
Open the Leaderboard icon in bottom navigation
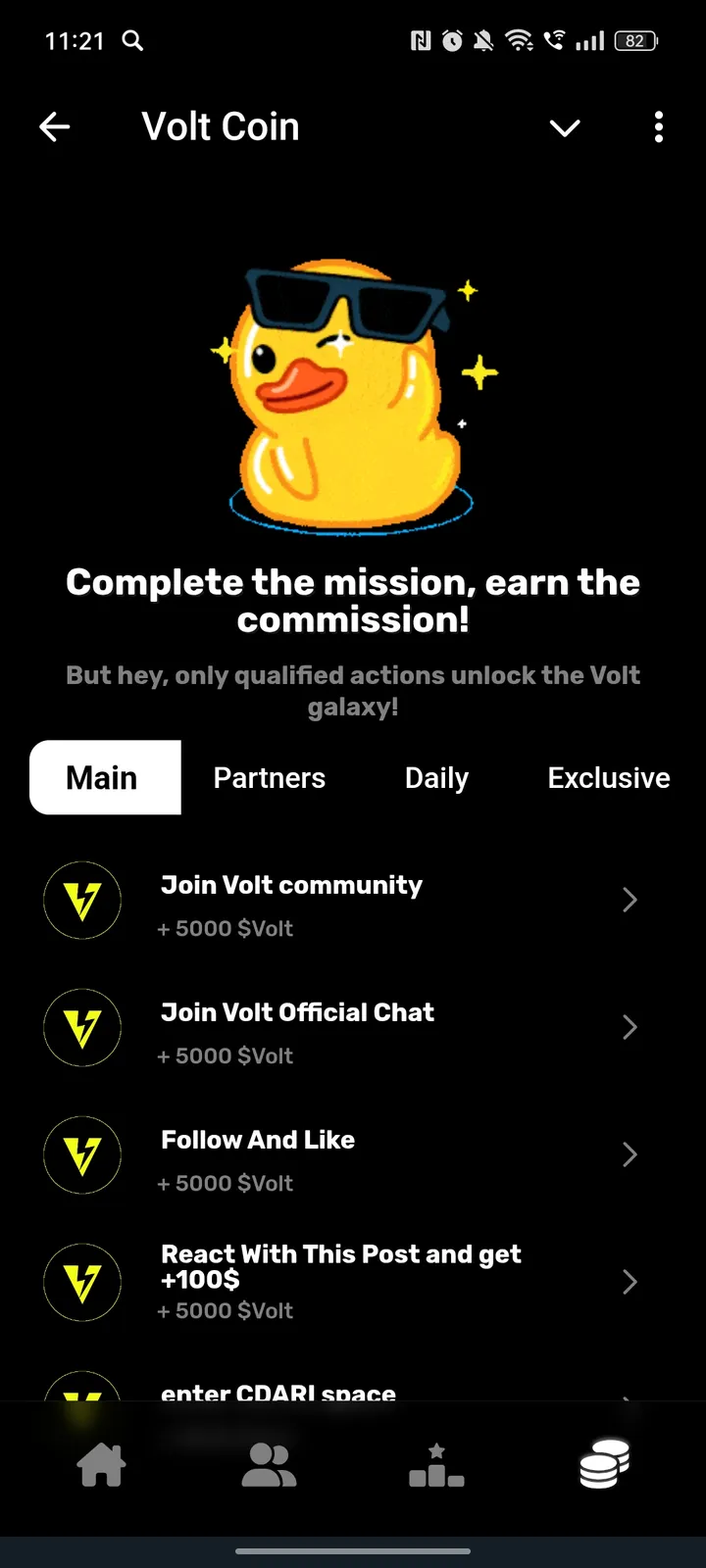tap(435, 1462)
